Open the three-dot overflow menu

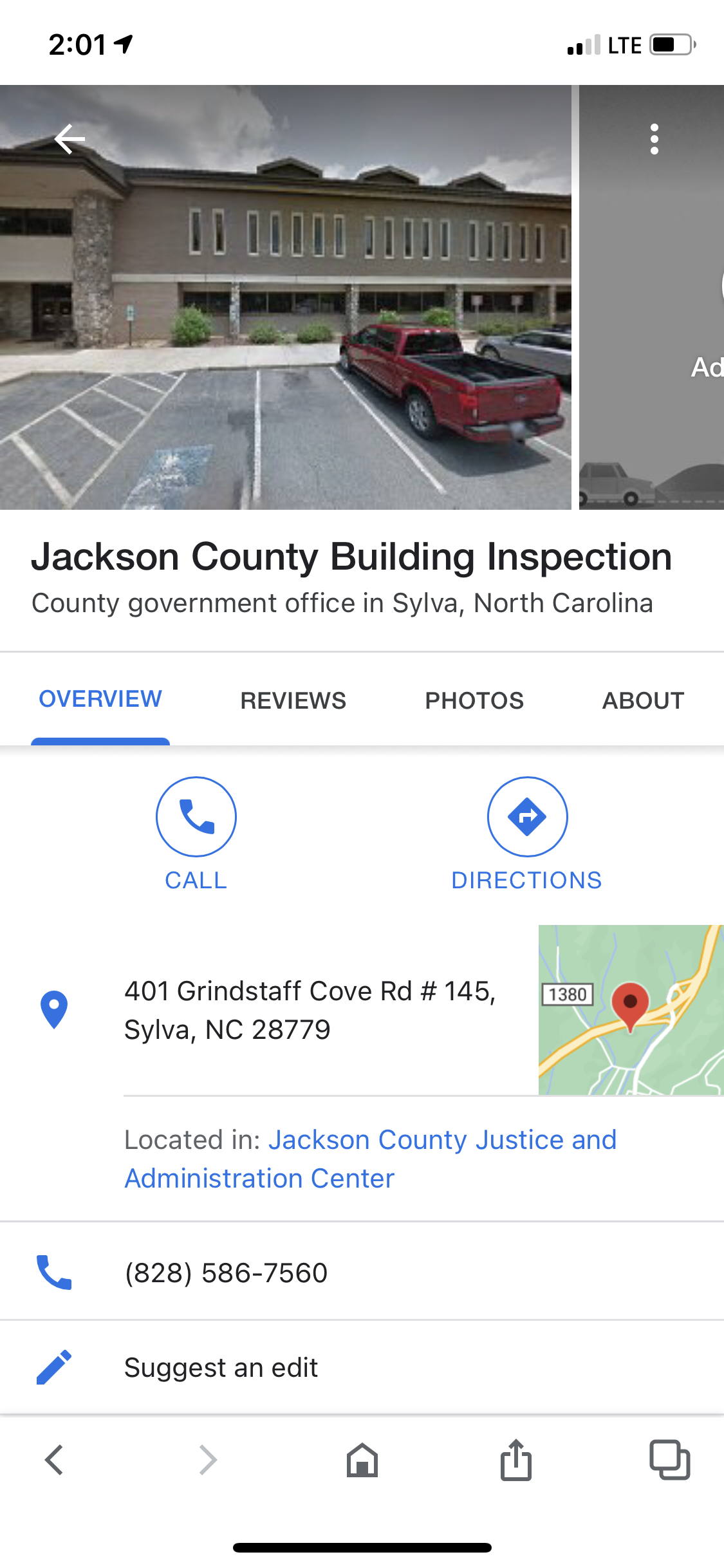(654, 139)
